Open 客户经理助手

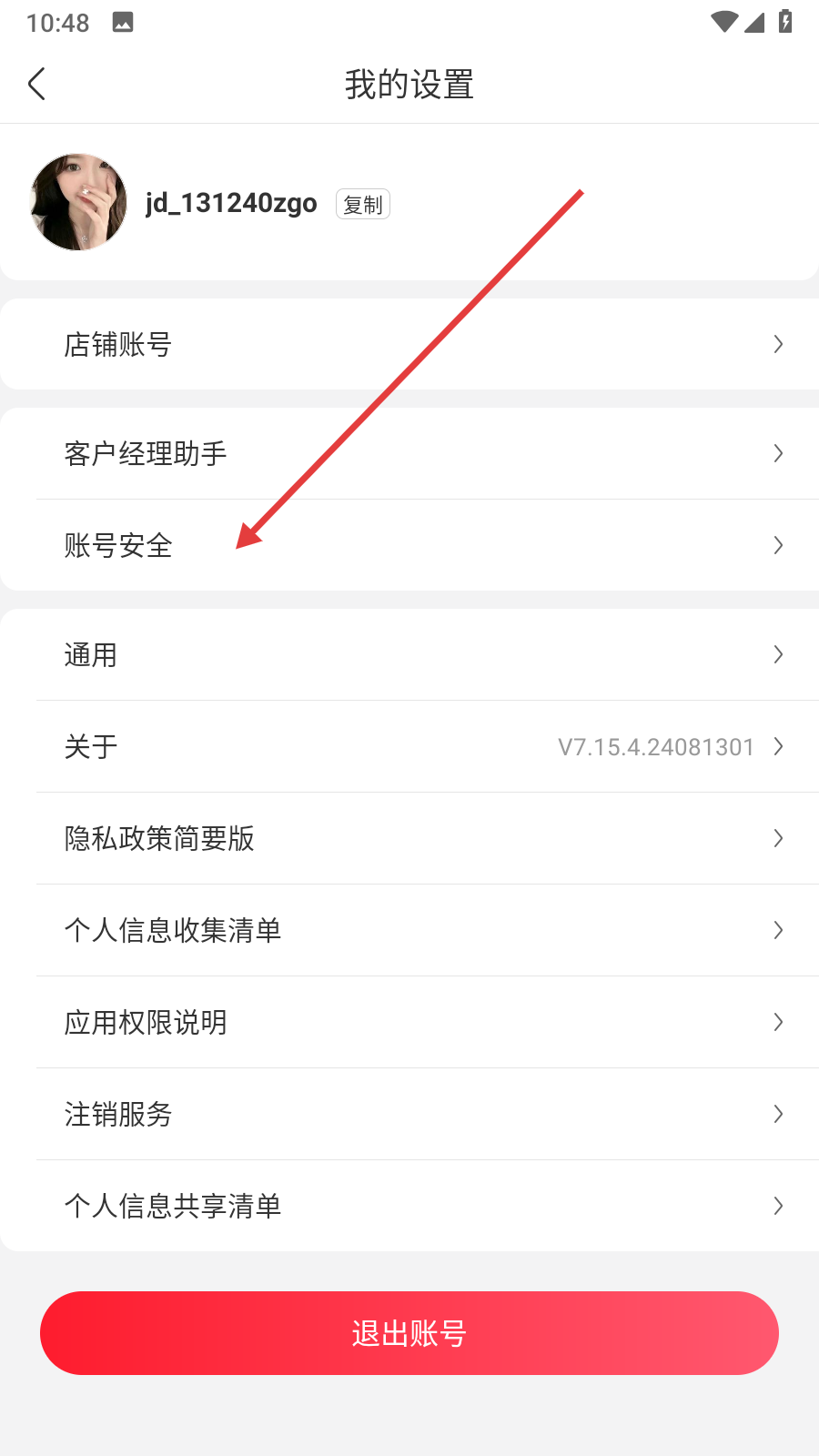coord(409,453)
